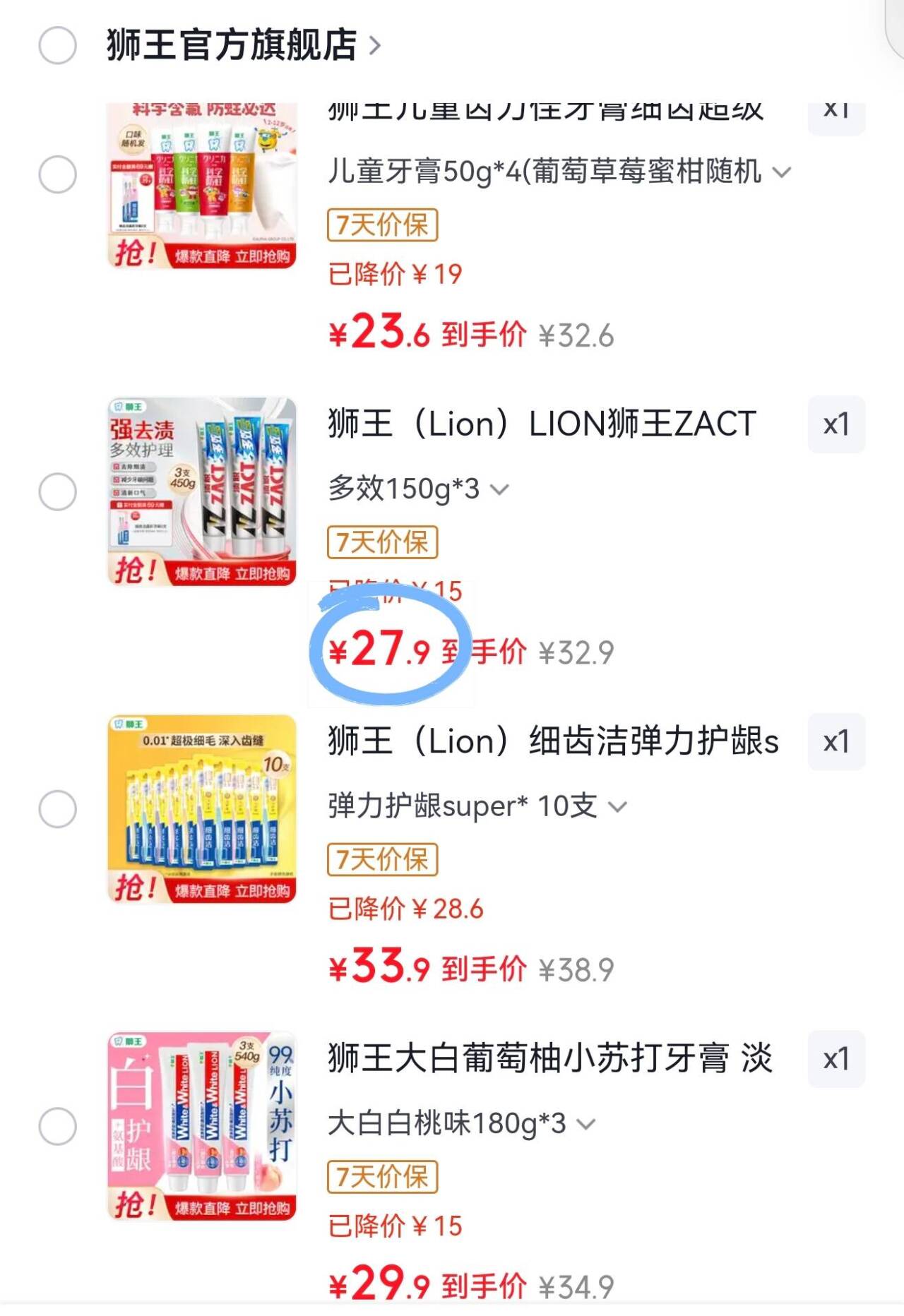Select the LION狮王ZACT item checkbox

(x=57, y=491)
